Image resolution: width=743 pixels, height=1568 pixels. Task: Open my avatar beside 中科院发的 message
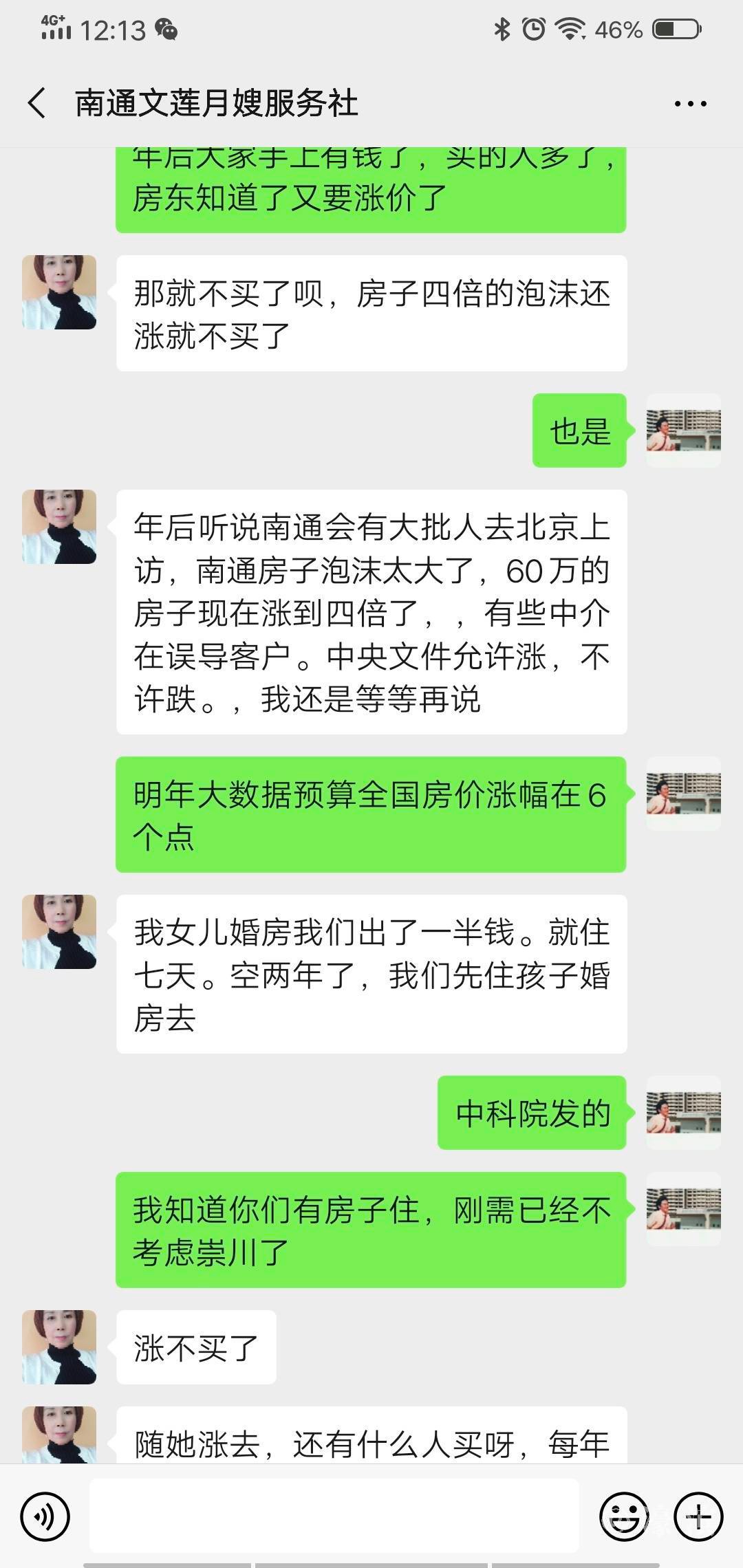click(683, 1113)
